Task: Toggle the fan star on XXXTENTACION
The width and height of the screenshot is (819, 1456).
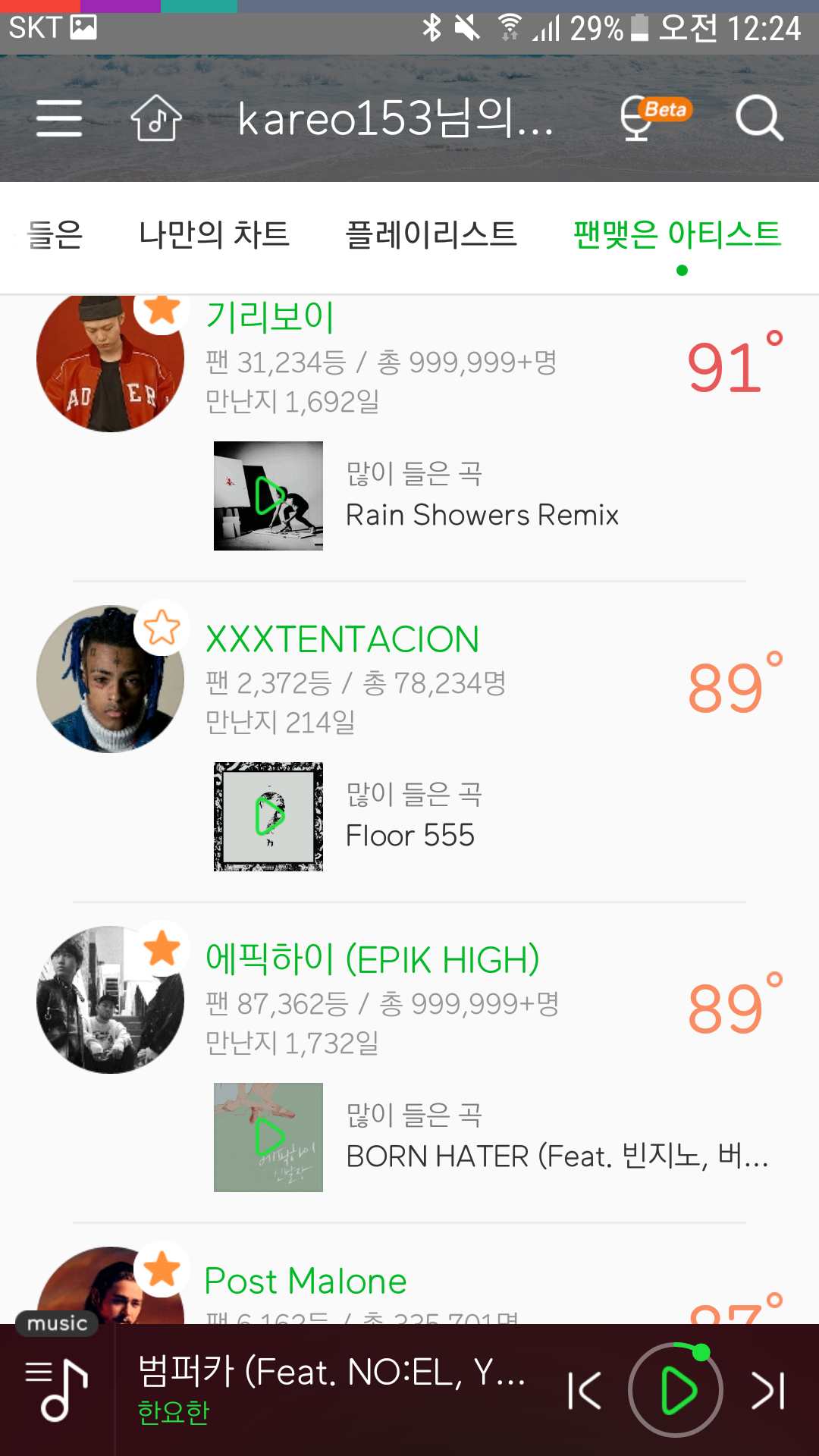Action: point(162,628)
